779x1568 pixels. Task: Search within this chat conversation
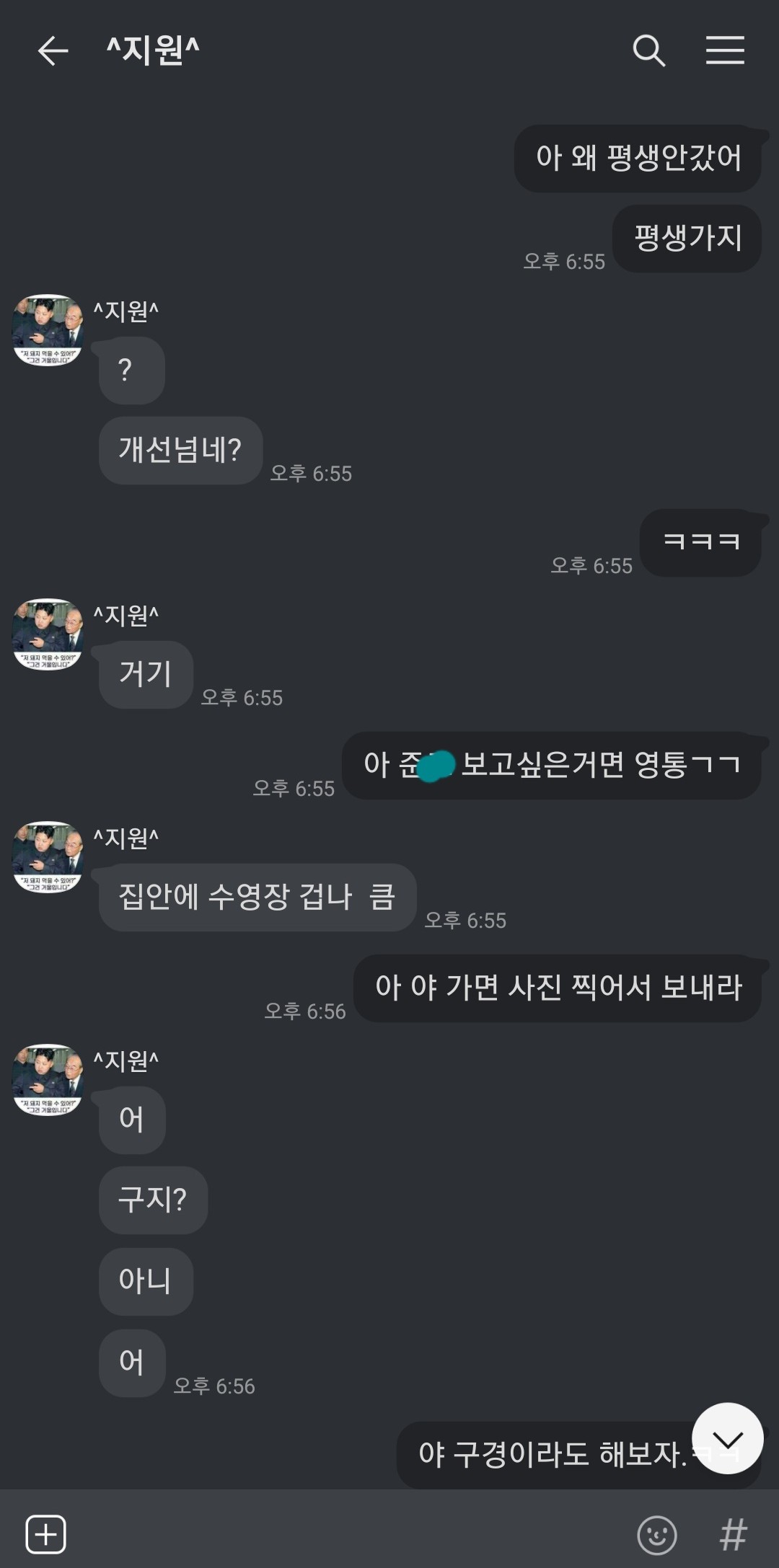(648, 50)
